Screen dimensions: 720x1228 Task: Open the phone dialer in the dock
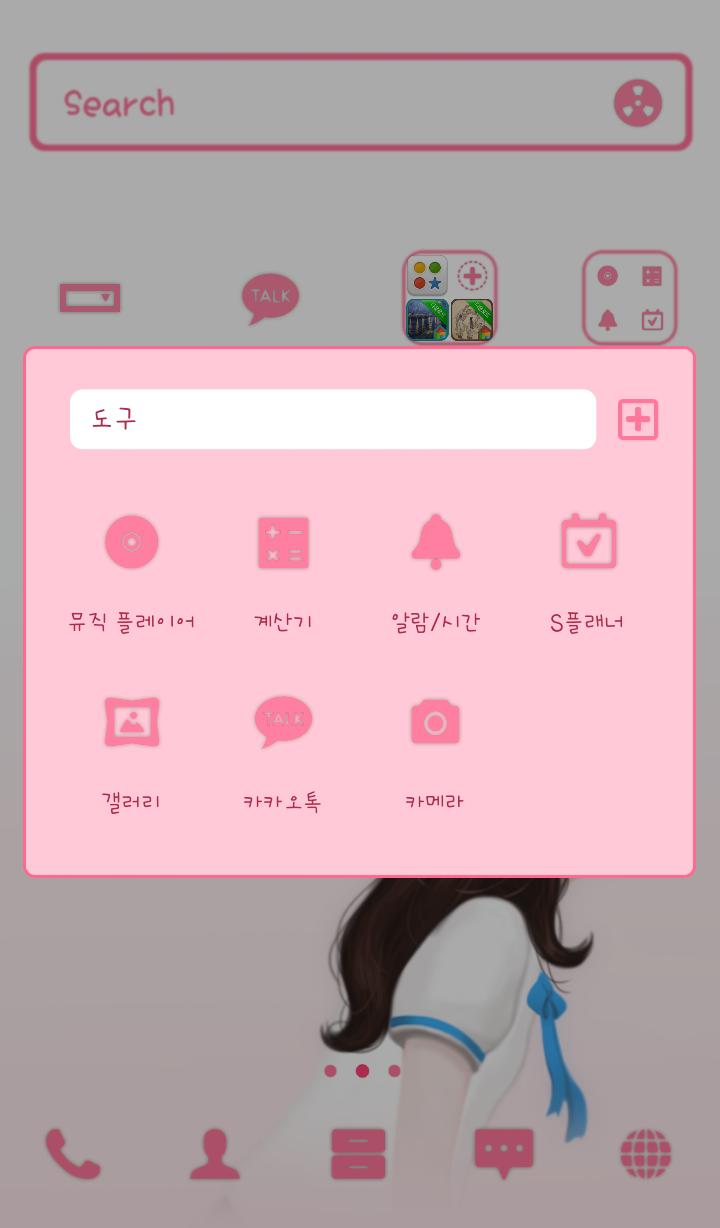coord(72,1154)
